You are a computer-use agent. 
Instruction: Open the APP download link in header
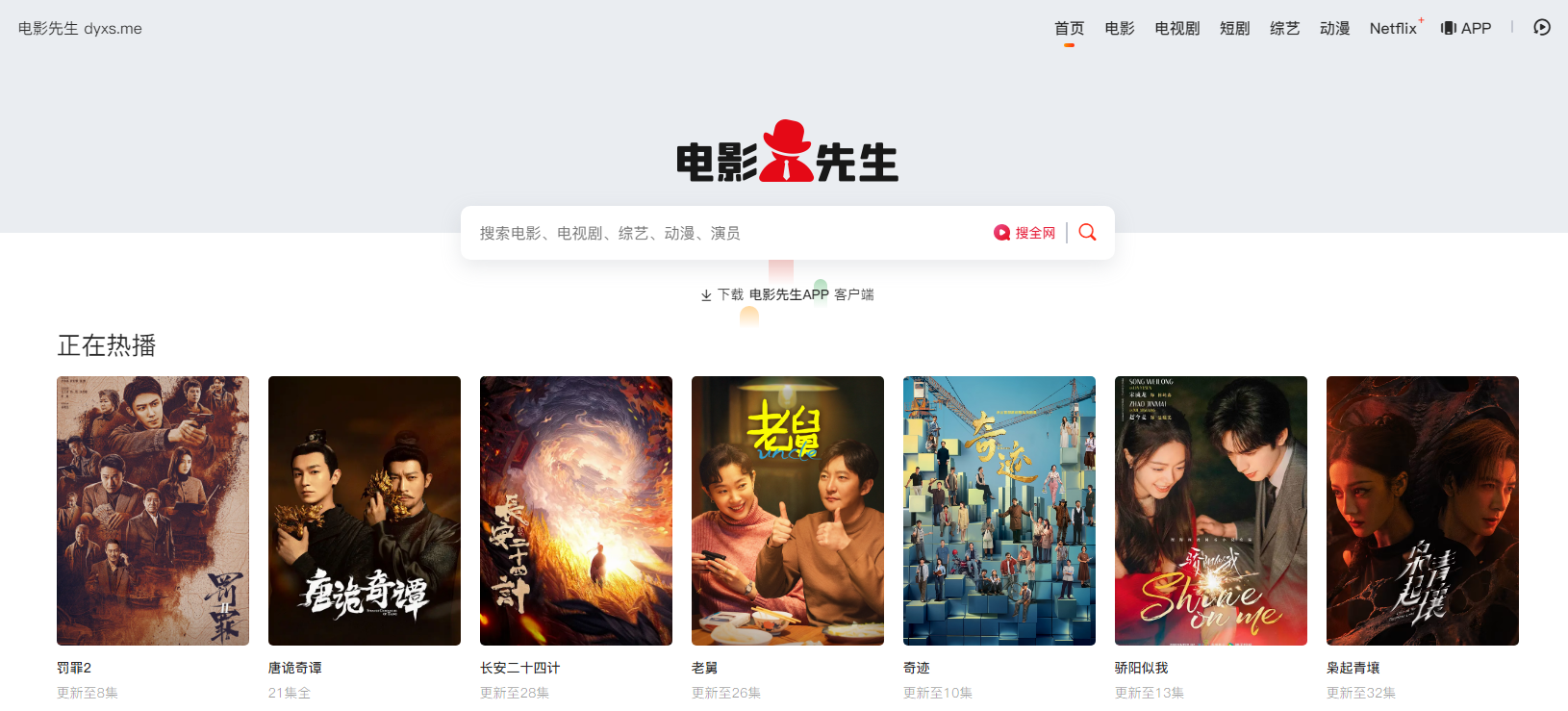pyautogui.click(x=1466, y=29)
